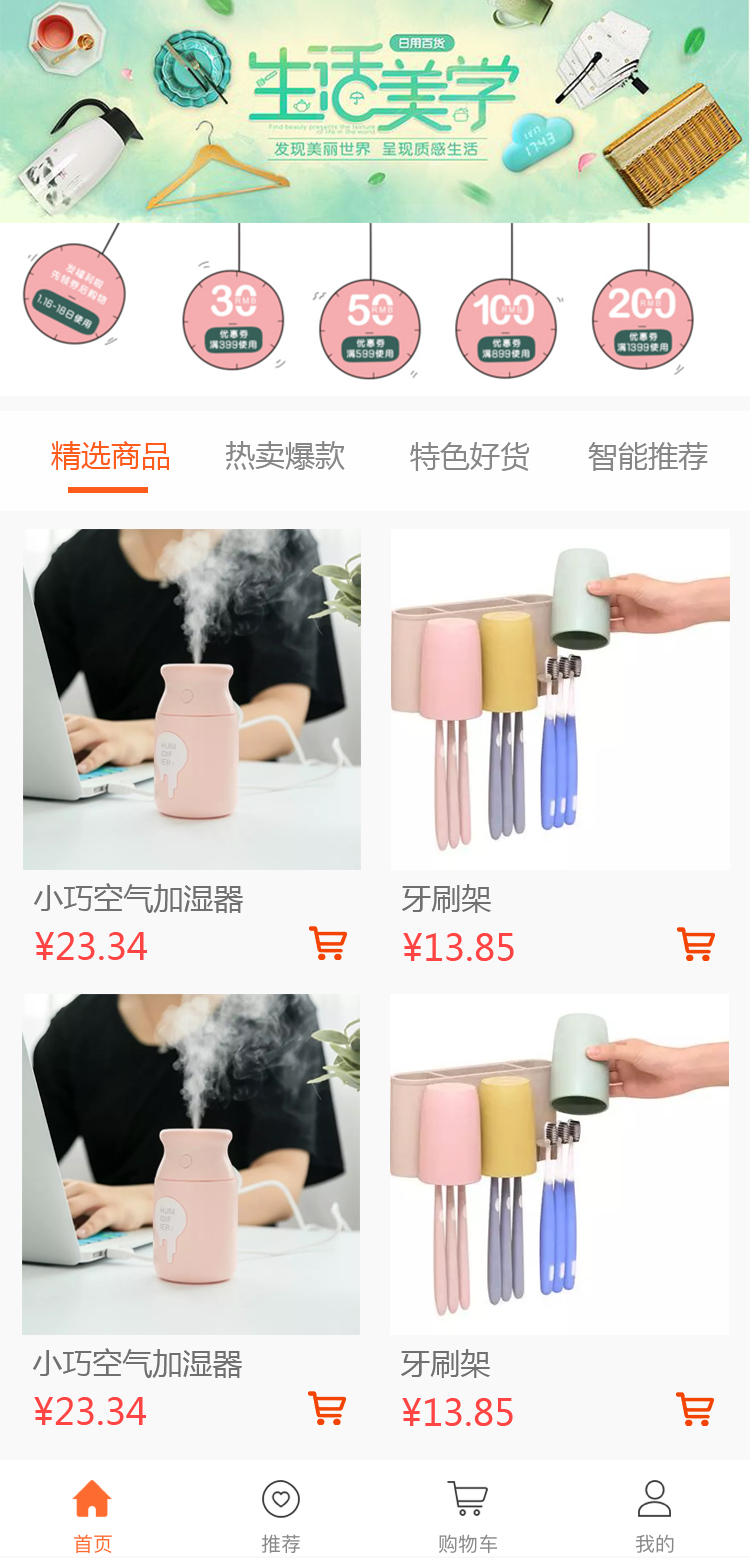Open the 生活美学 promotional banner
Screen dimensions: 750x1558
pos(375,110)
